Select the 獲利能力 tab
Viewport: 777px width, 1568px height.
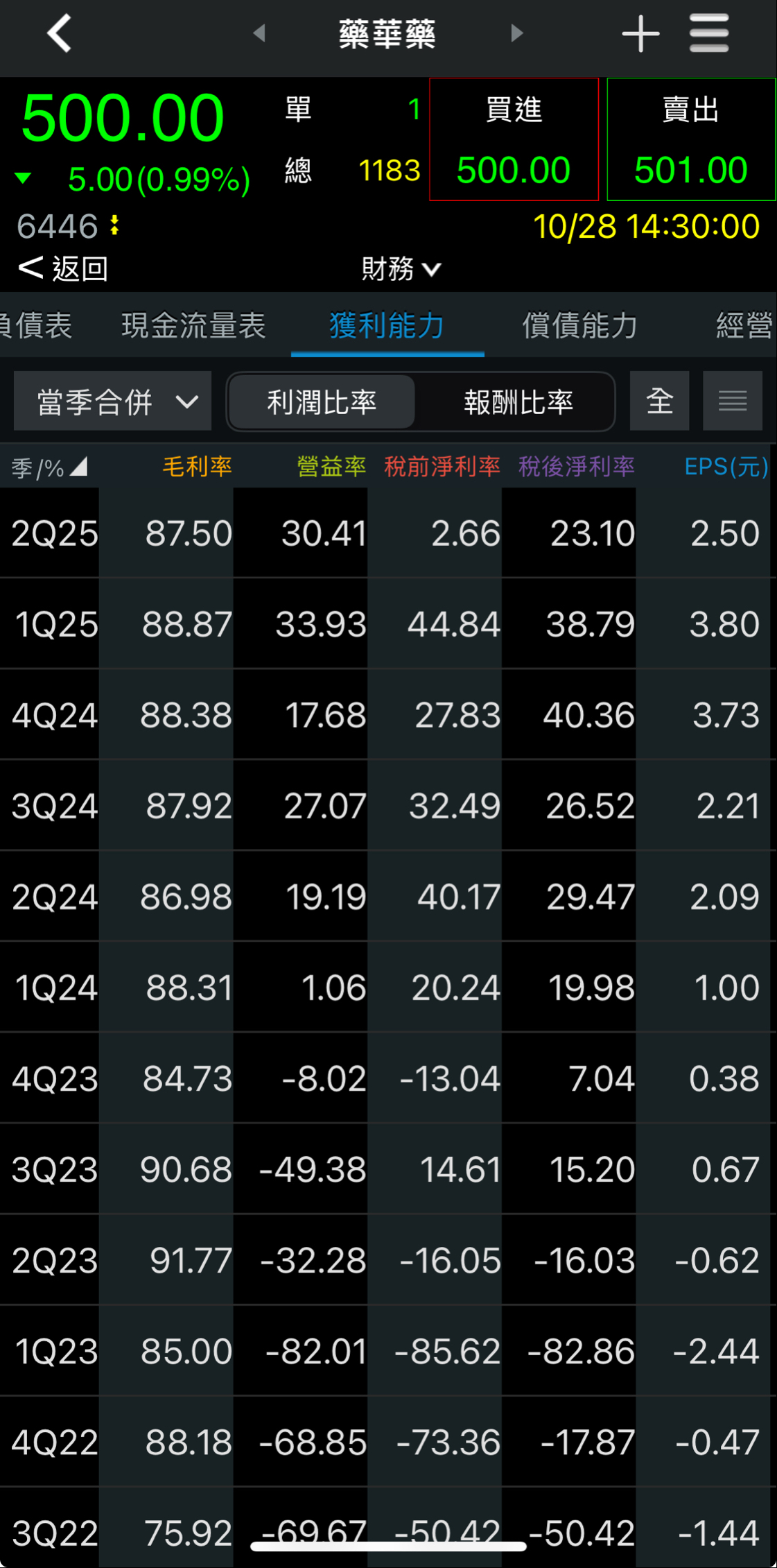coord(387,325)
